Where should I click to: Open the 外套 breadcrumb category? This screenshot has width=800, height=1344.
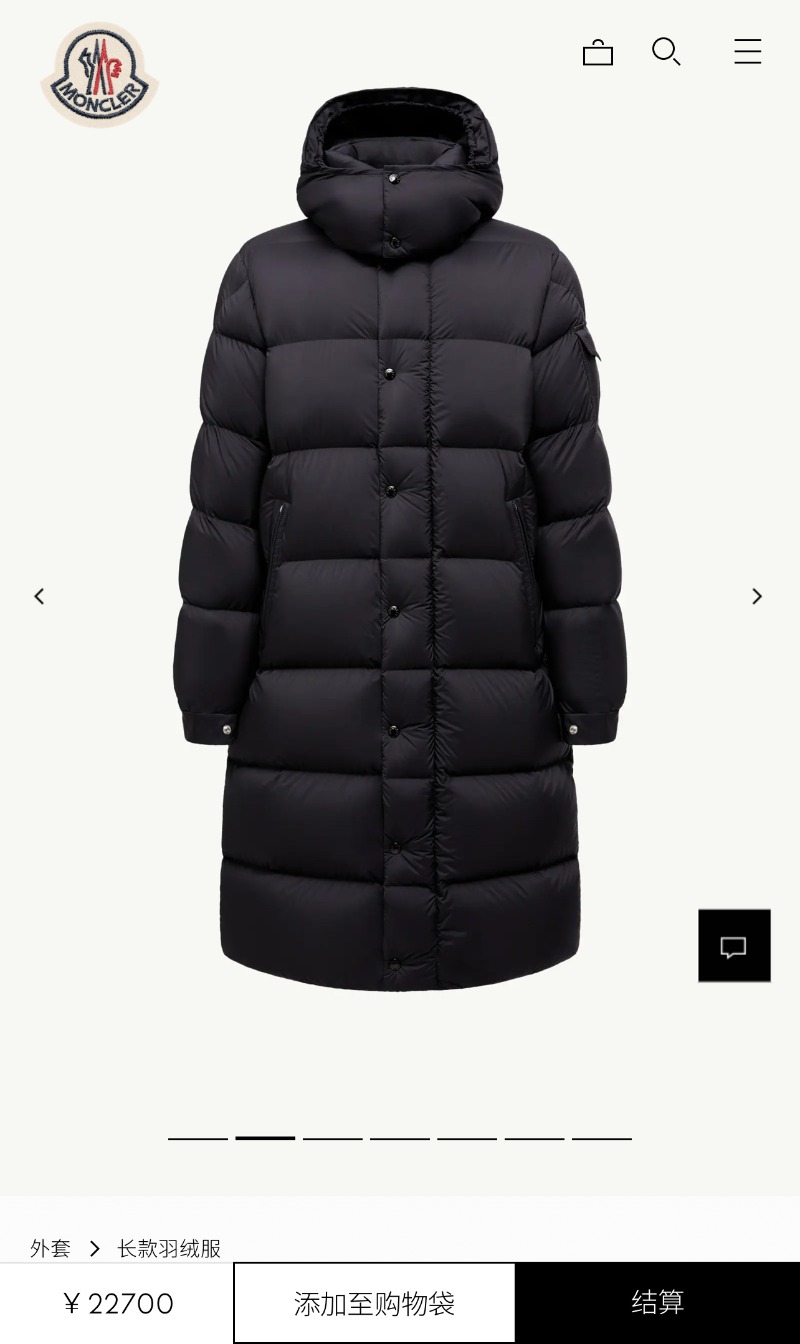pyautogui.click(x=50, y=1248)
